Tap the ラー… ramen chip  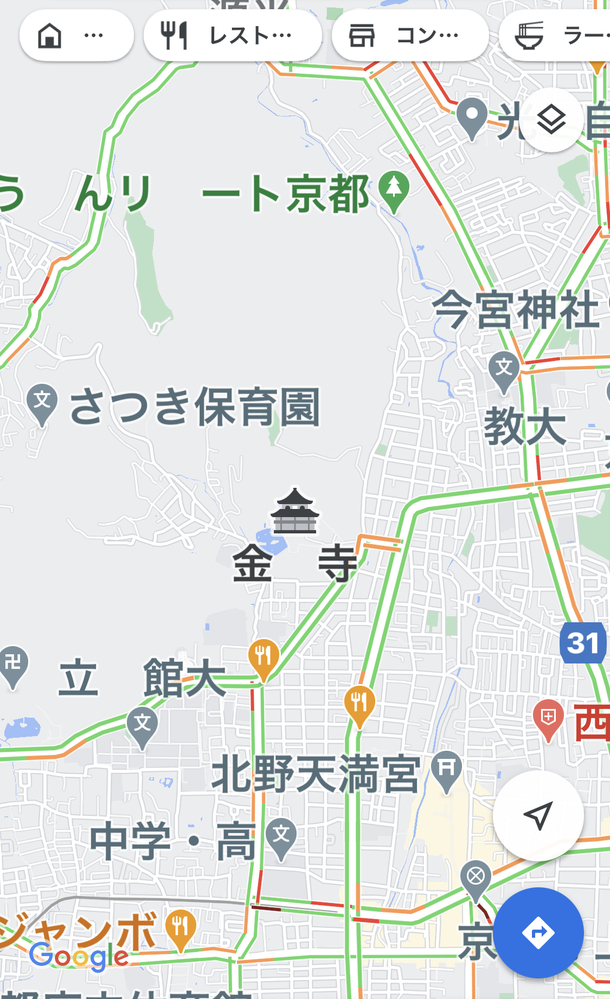point(556,37)
